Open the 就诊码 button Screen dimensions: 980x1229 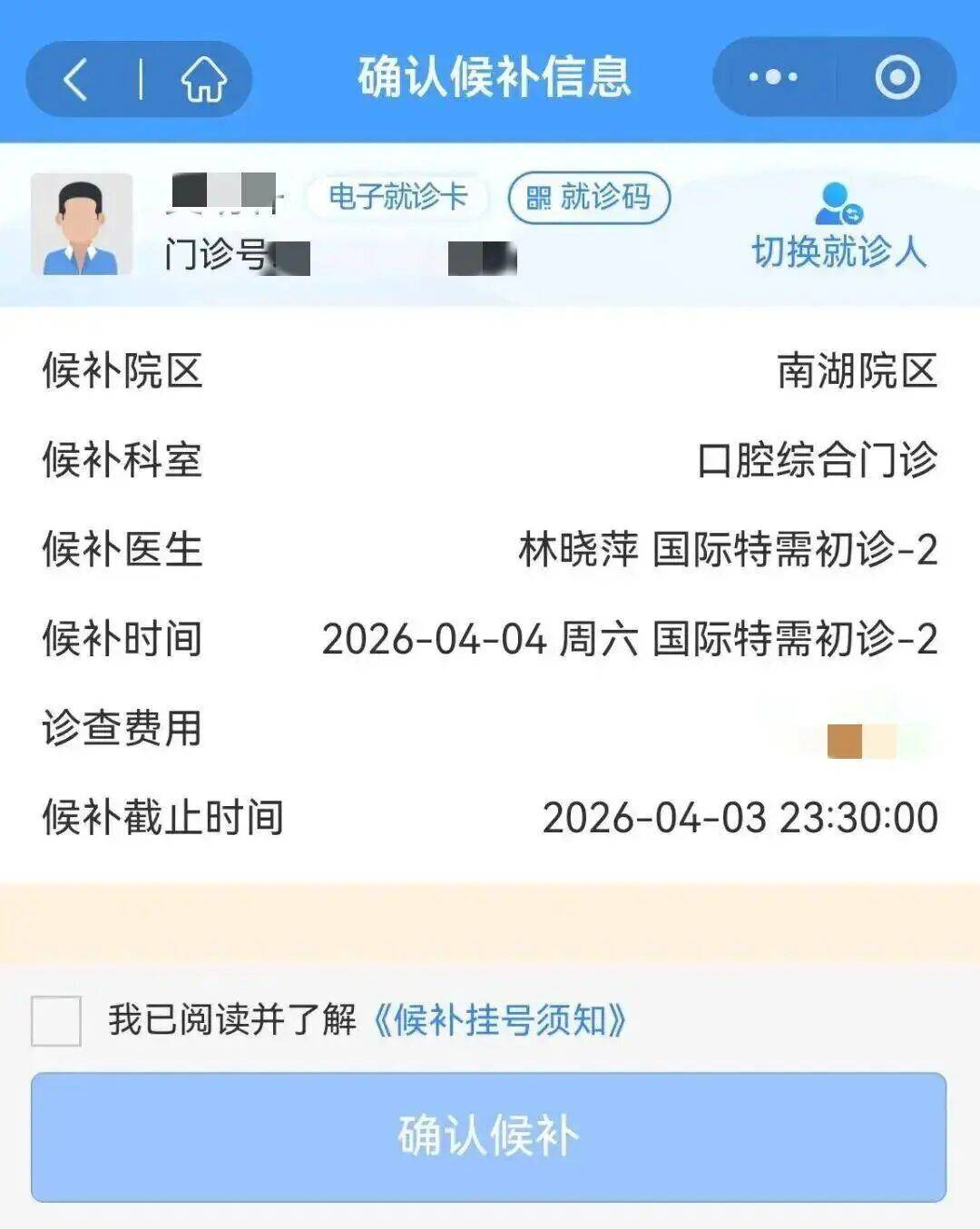pos(588,198)
